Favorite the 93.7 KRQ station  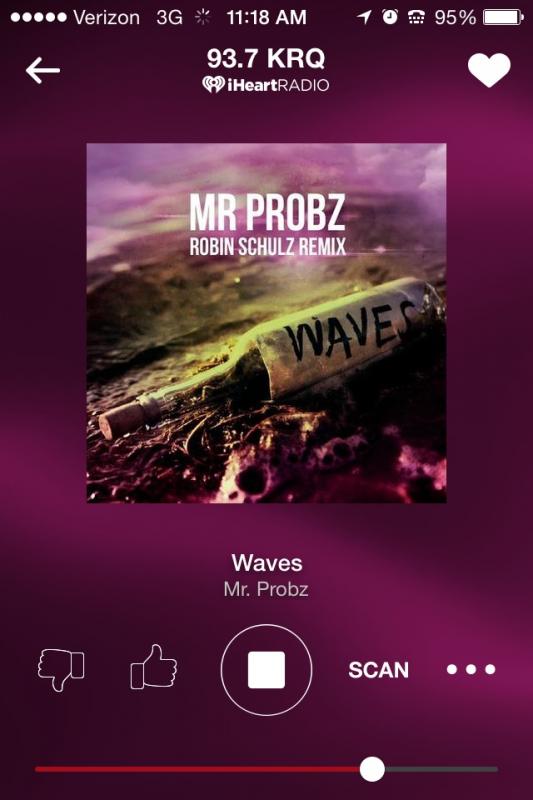pos(489,70)
